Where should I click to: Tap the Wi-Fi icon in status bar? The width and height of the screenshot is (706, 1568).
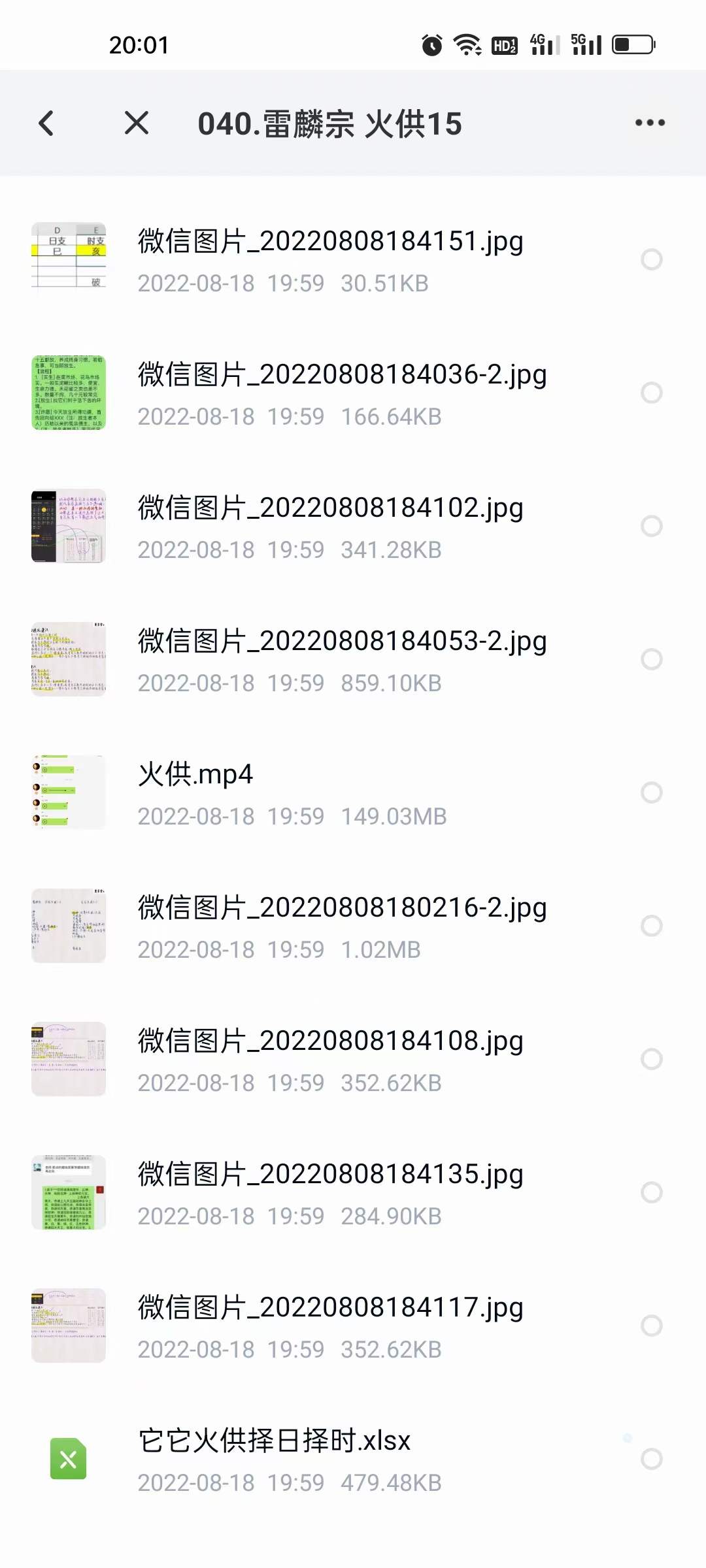(x=467, y=44)
